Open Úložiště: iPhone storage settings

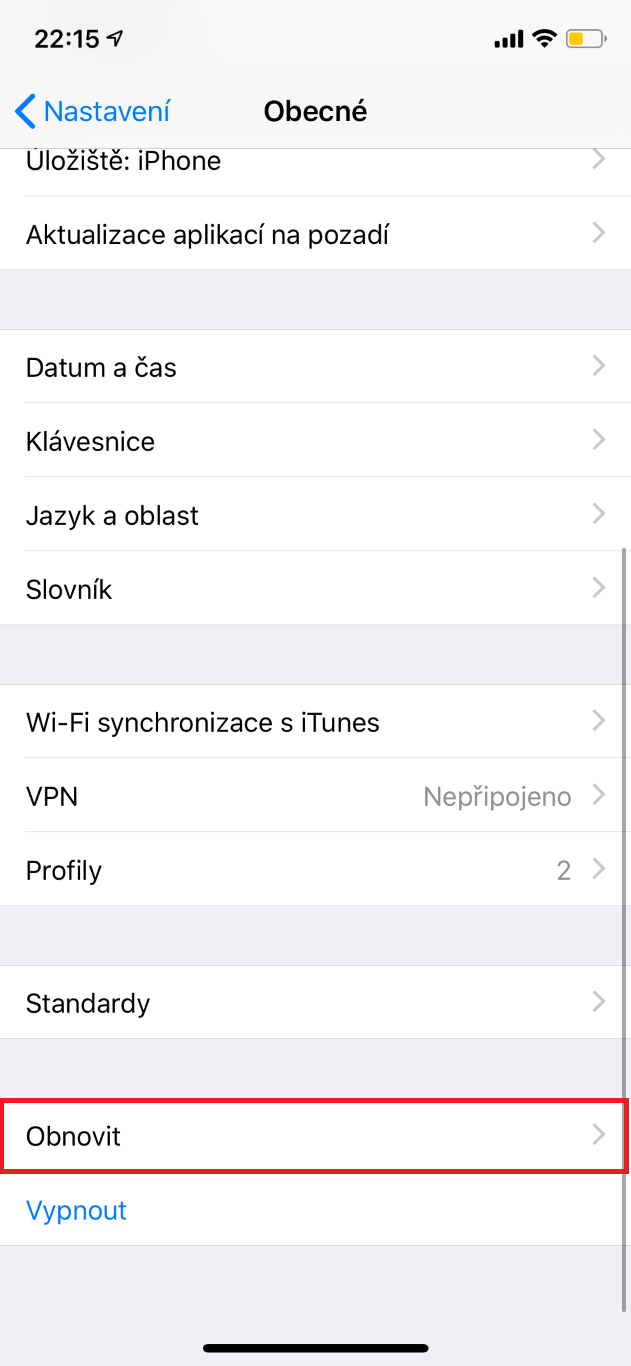coord(315,163)
